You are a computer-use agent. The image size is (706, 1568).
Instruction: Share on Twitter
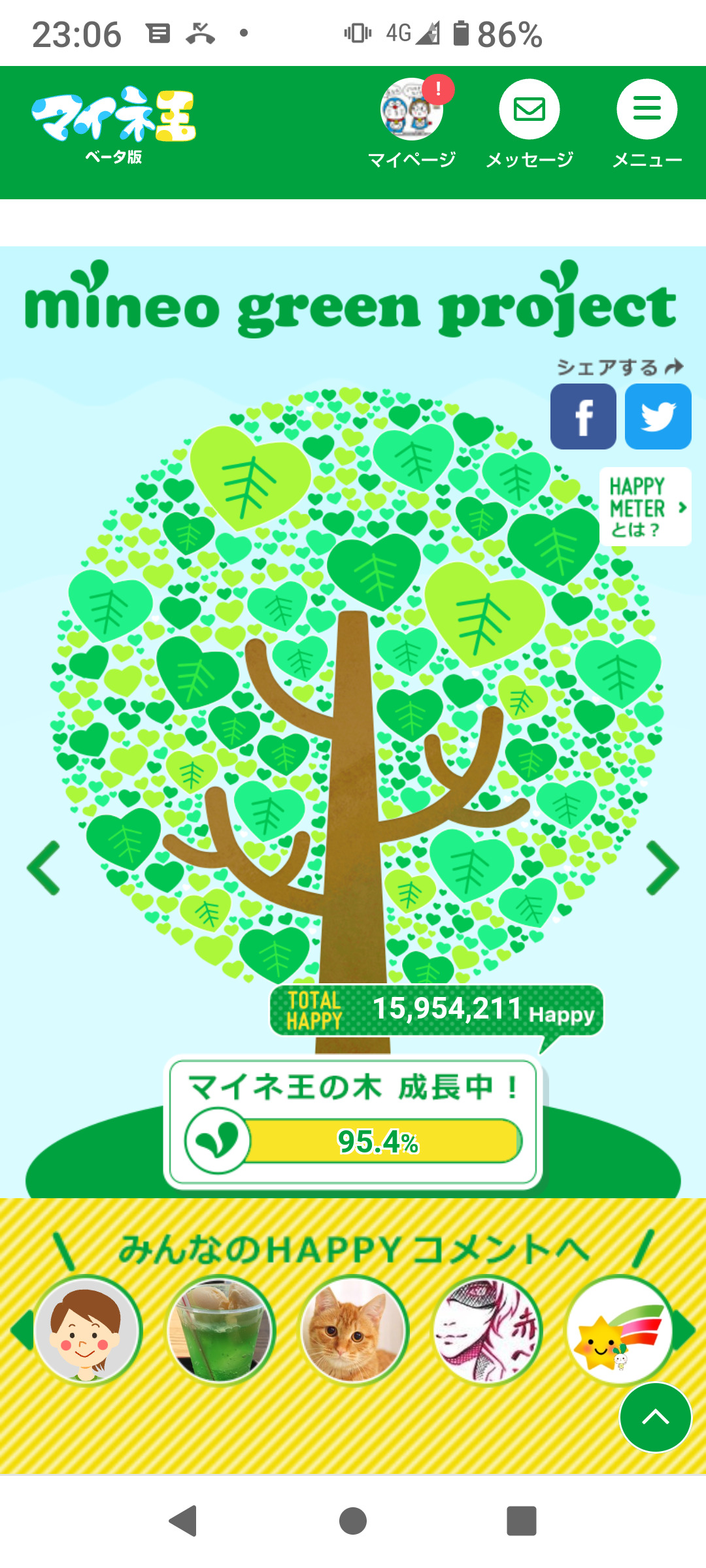click(x=658, y=416)
